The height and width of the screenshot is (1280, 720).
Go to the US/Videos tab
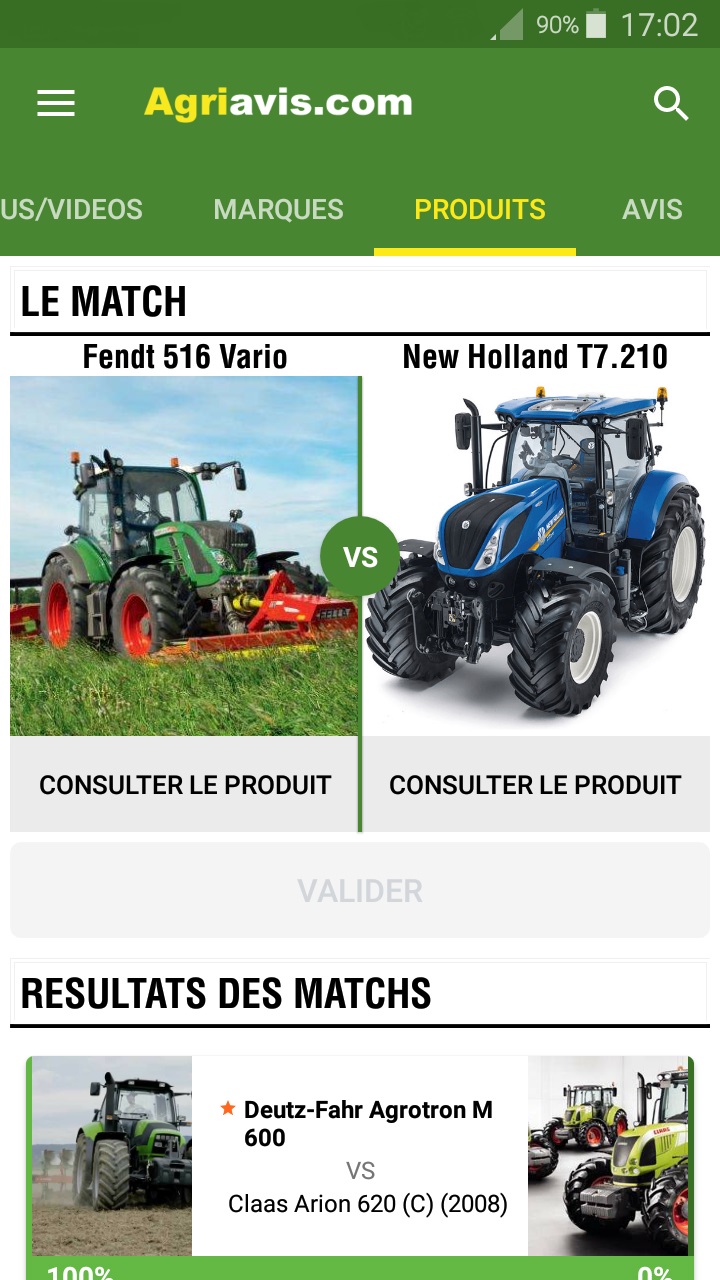[x=72, y=209]
